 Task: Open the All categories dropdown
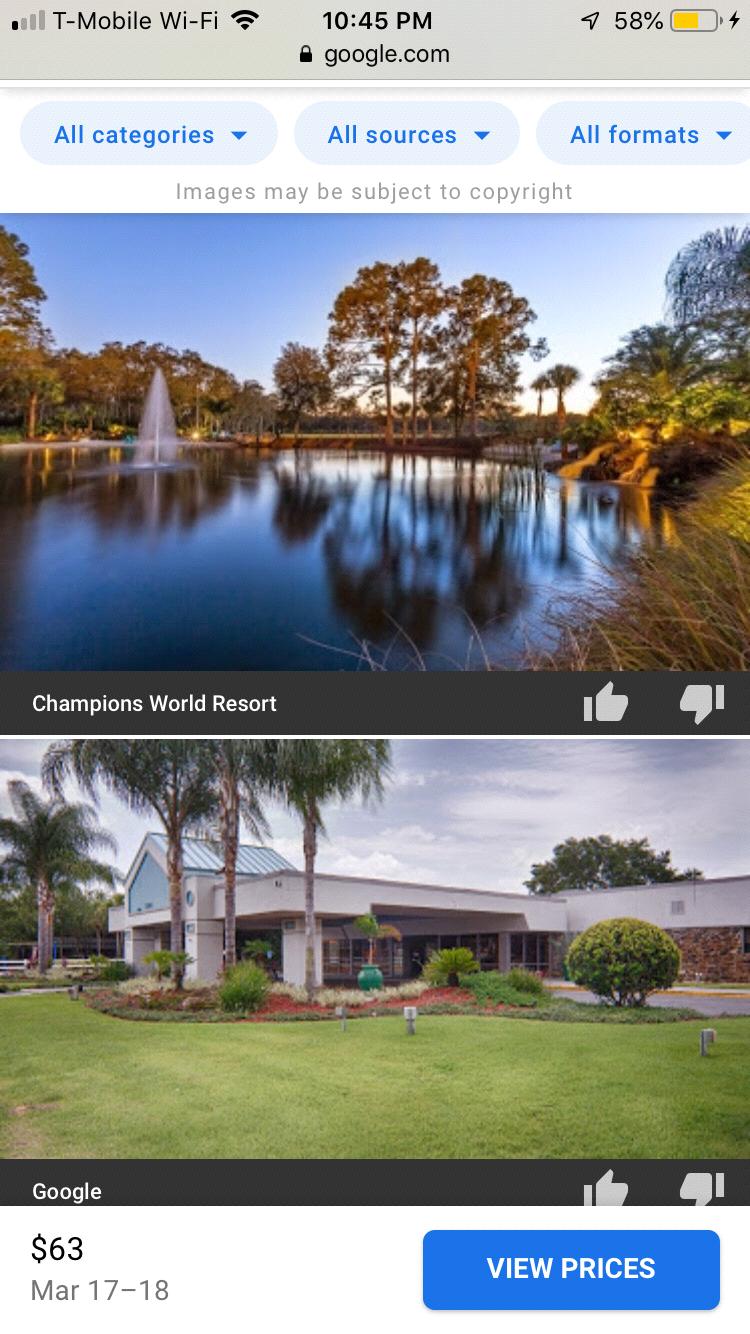149,134
